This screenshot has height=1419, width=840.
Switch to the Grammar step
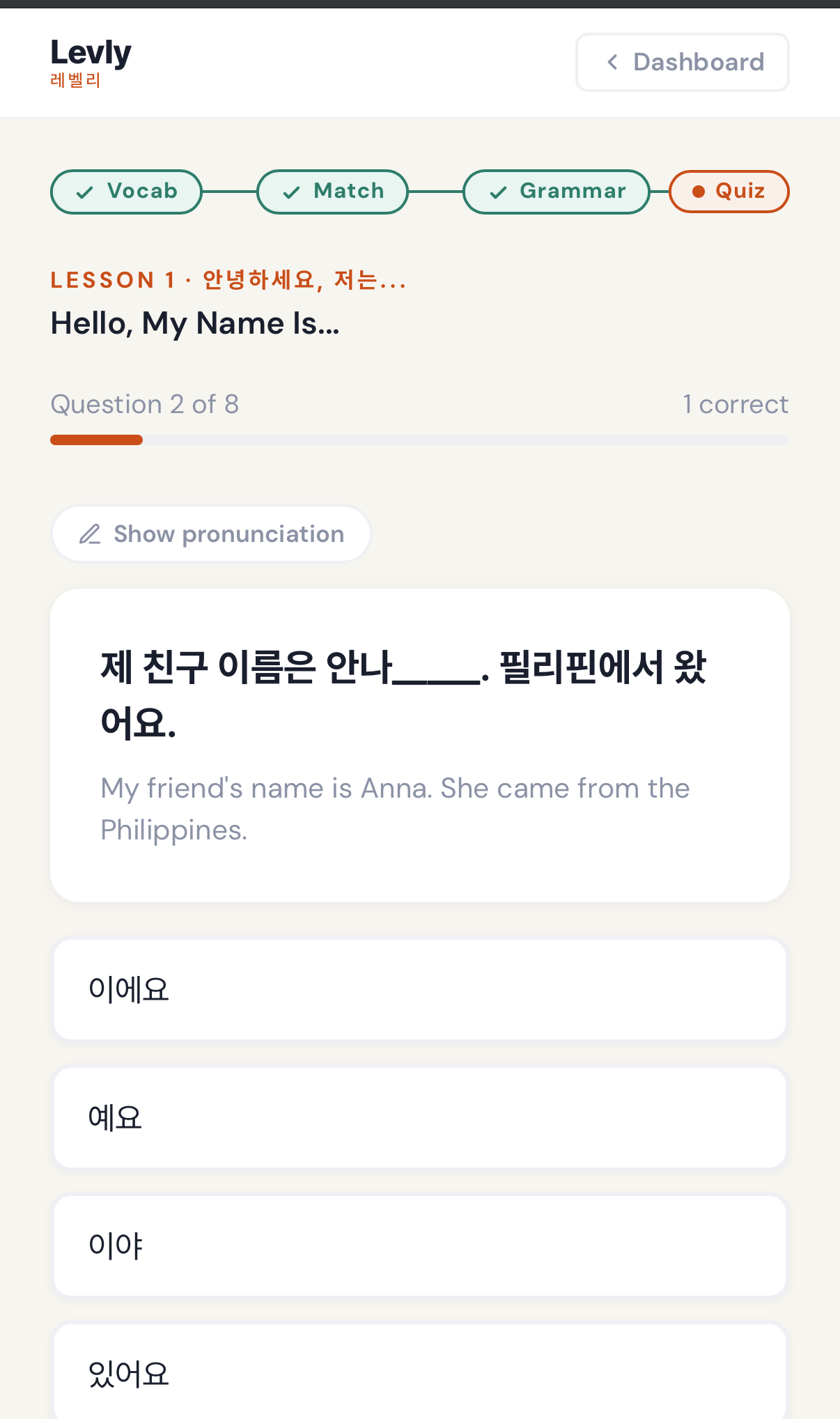tap(556, 192)
